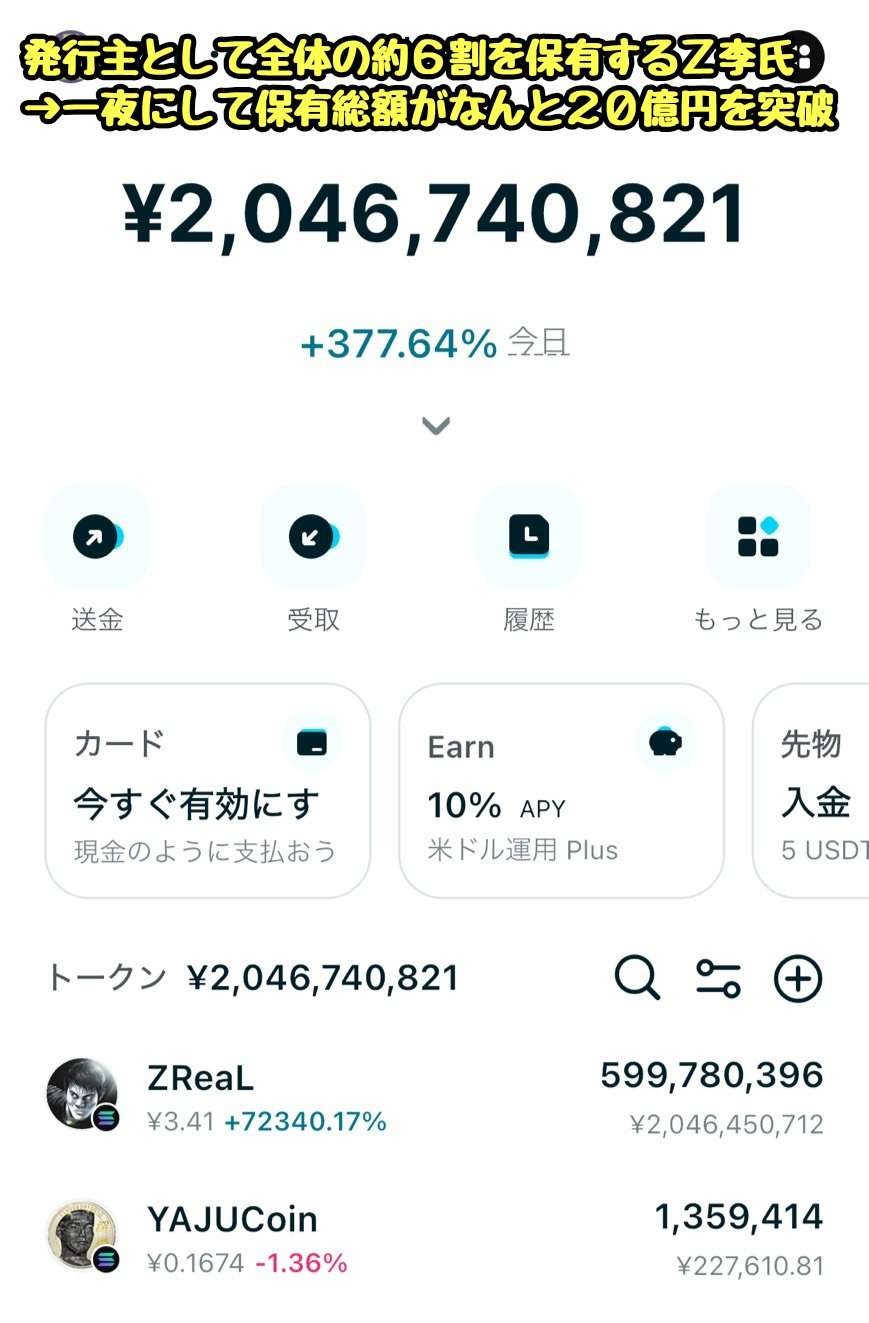Search tokens with the magnifier icon
Viewport: 869px width, 1323px height.
pos(637,978)
